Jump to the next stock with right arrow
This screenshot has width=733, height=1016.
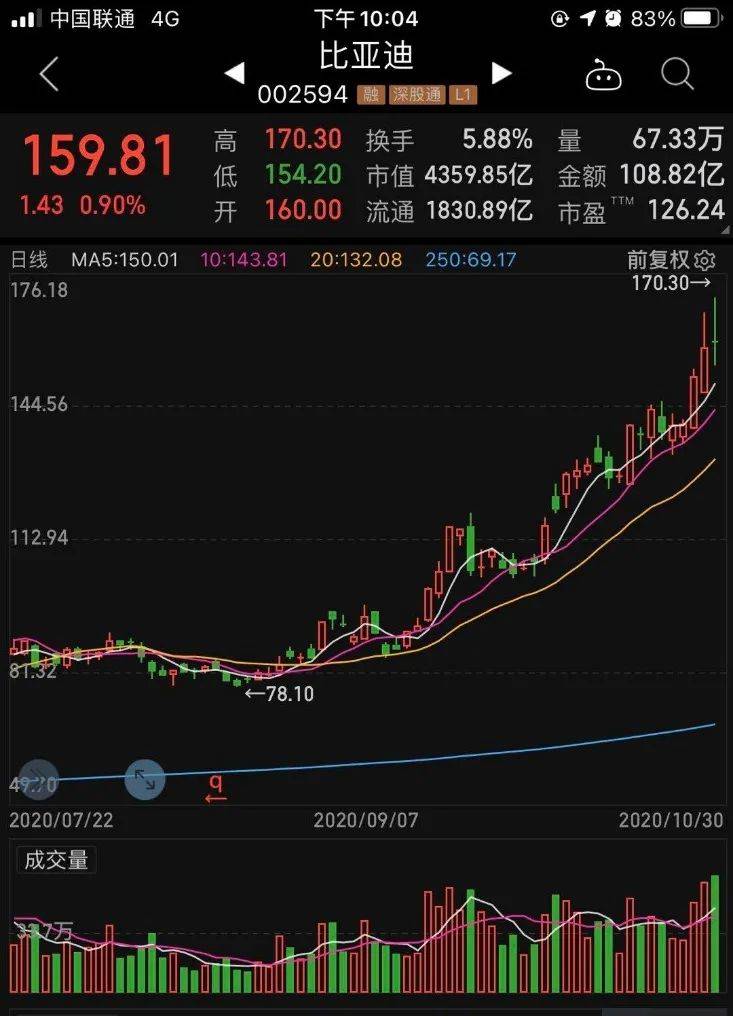click(502, 73)
